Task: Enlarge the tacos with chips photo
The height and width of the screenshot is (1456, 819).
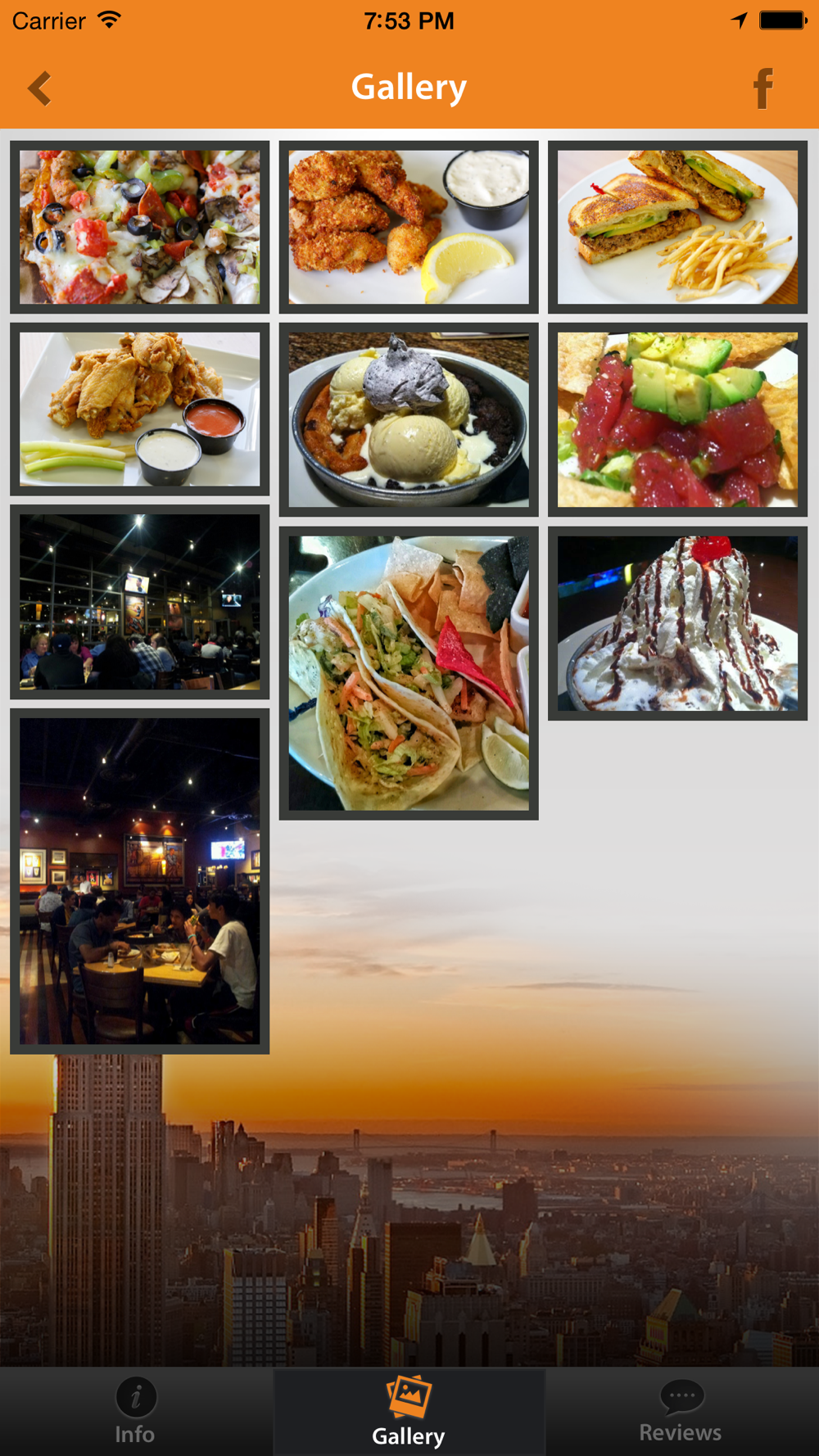Action: 409,673
